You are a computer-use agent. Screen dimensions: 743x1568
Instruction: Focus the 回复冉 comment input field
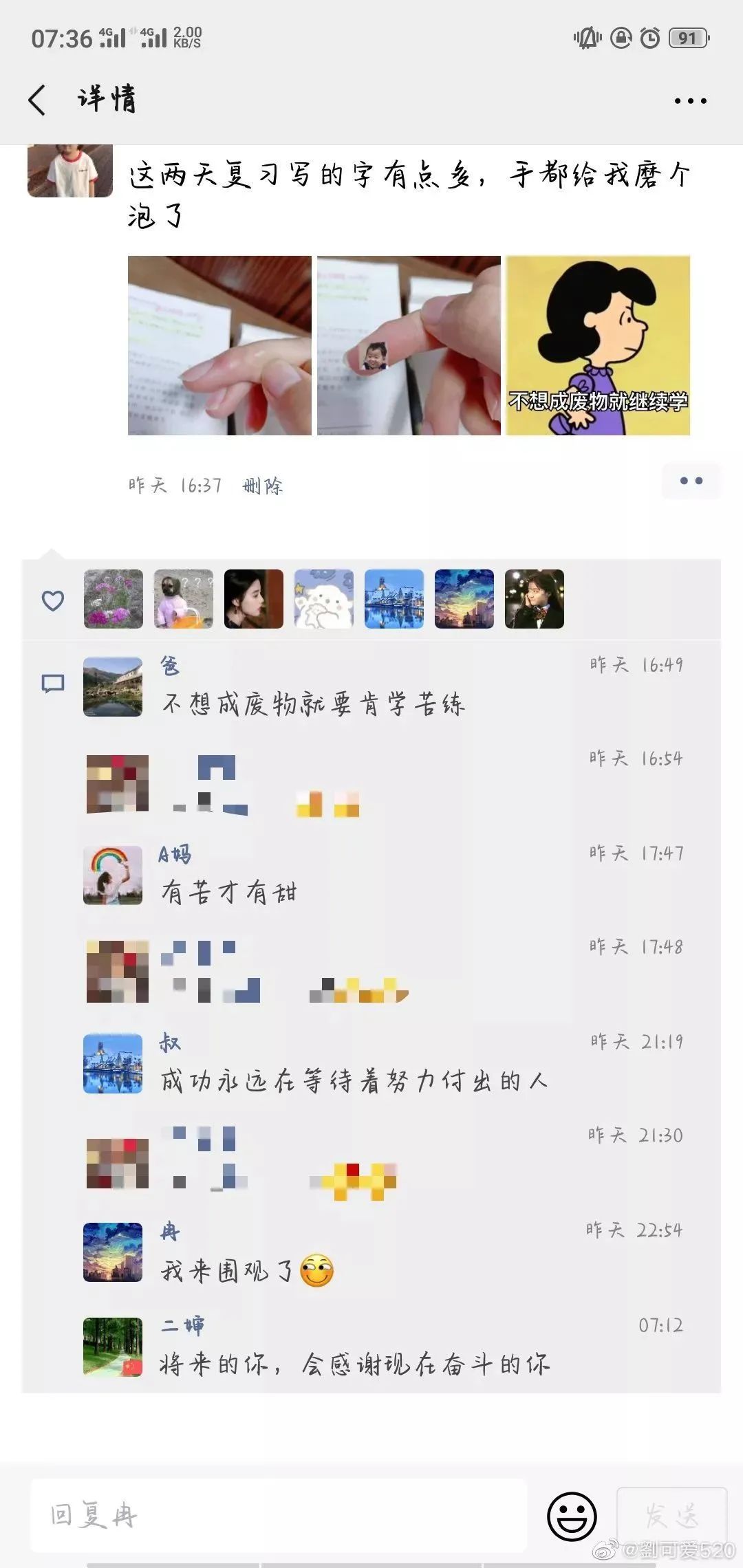point(279,1516)
